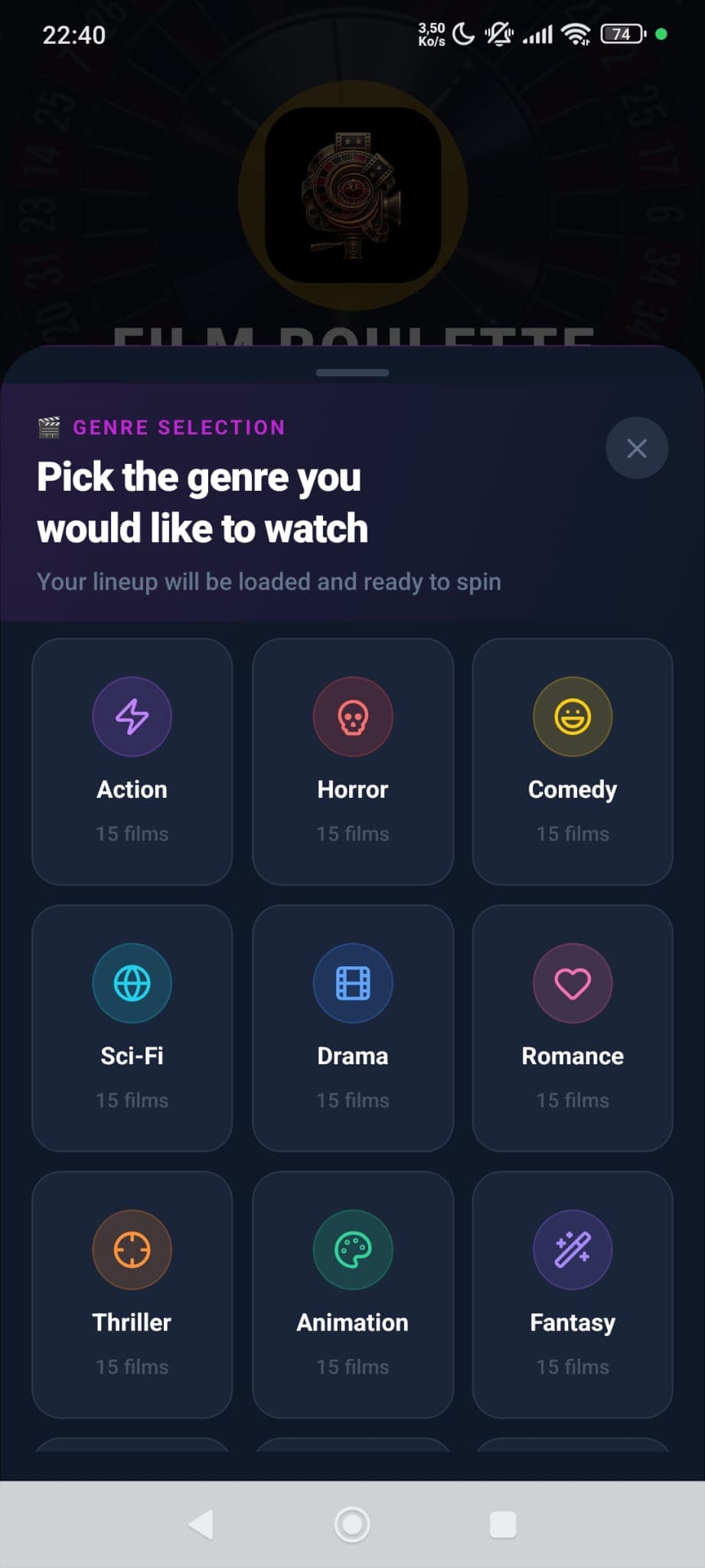705x1568 pixels.
Task: Tap the bottom sheet drag handle
Action: coord(352,373)
